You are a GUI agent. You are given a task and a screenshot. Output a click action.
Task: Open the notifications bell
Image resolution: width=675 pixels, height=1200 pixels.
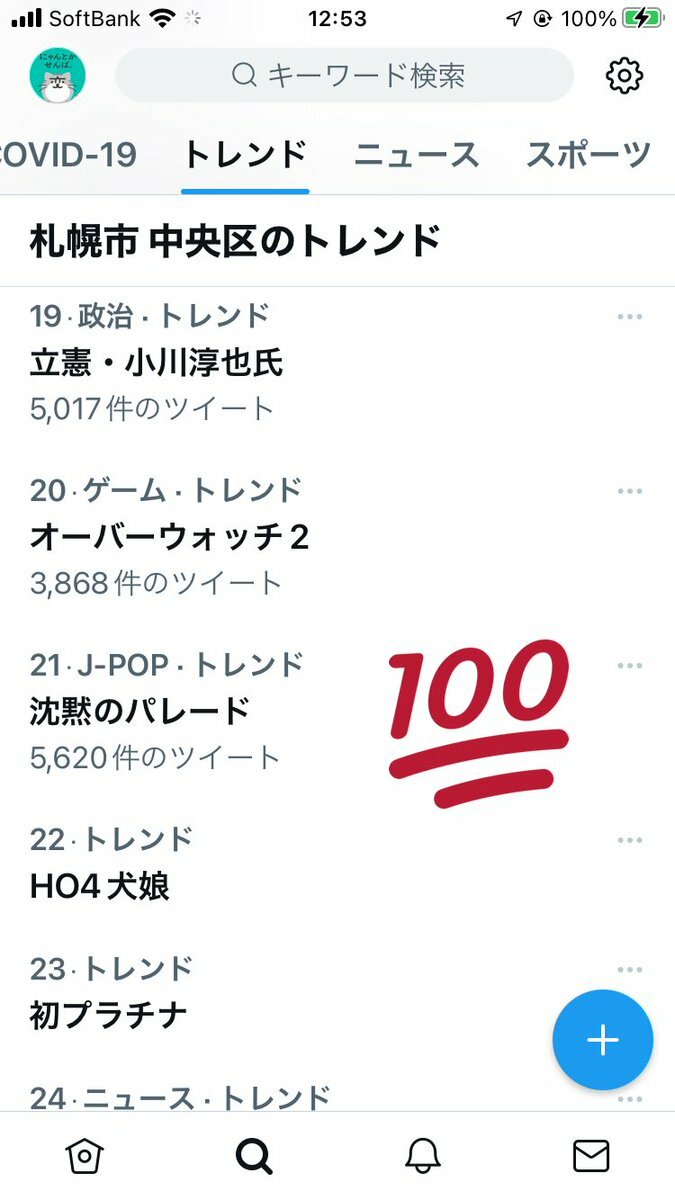click(x=423, y=1156)
